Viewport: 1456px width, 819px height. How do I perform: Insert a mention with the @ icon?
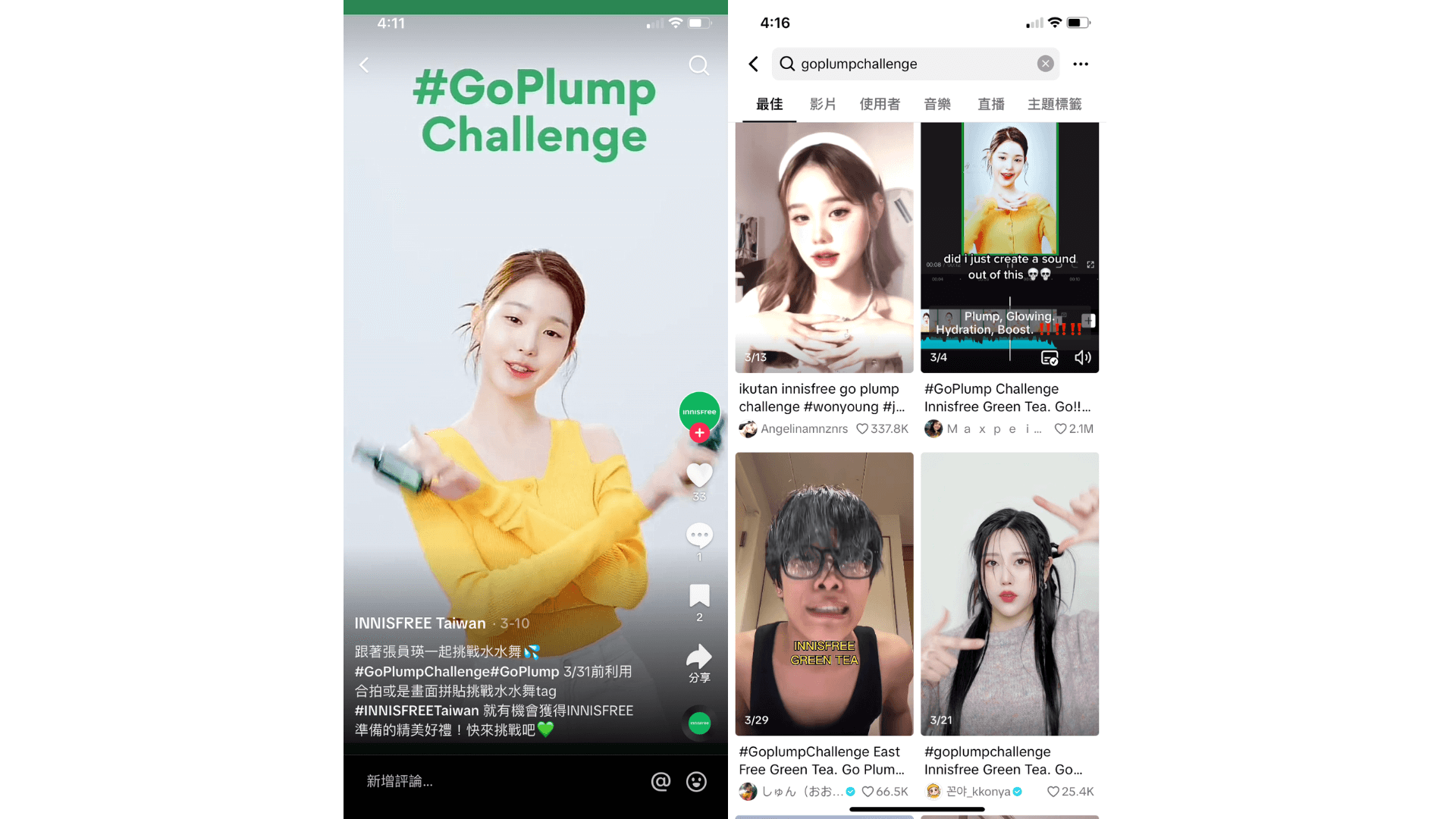coord(661,781)
